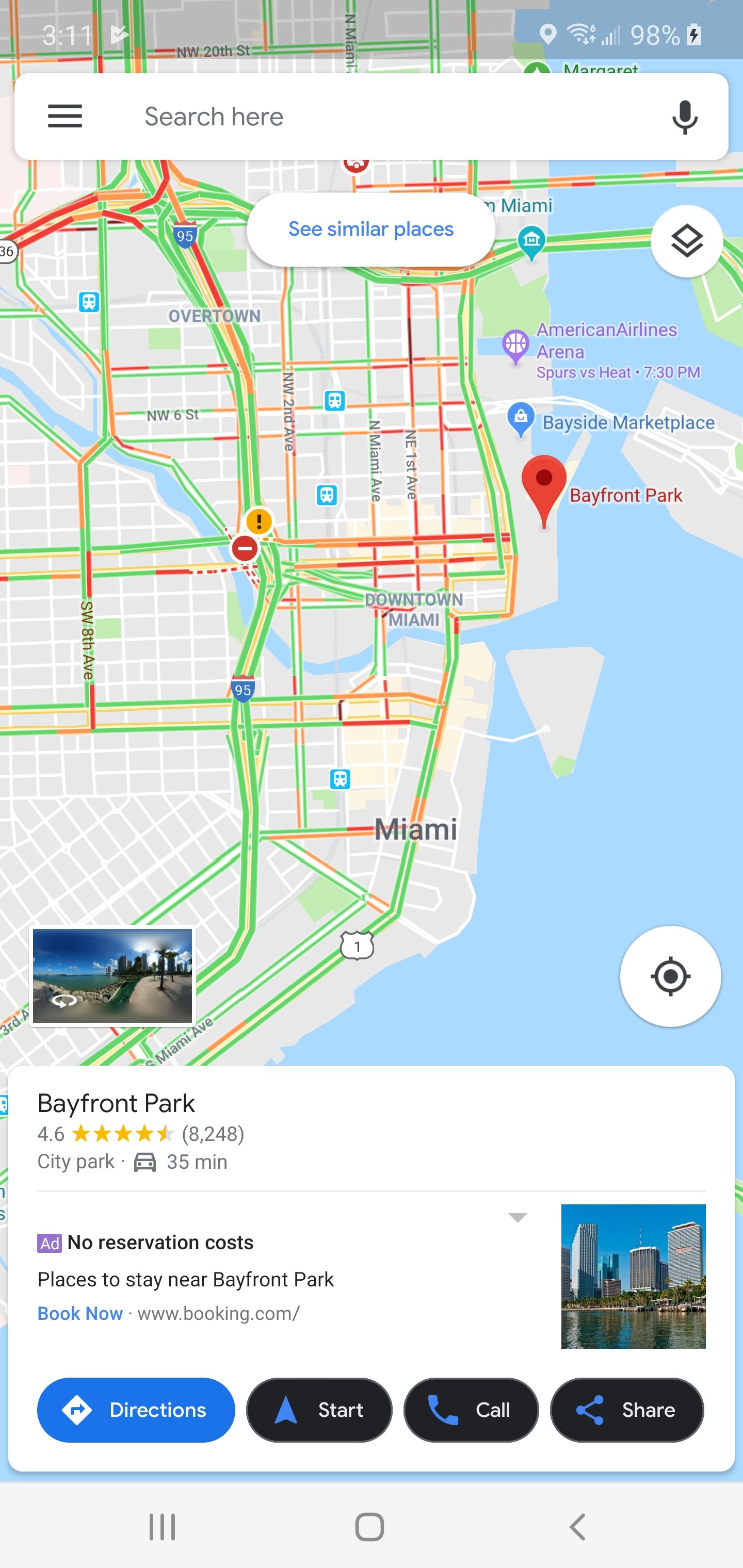Start navigation to Bayfront Park
The height and width of the screenshot is (1568, 743).
[x=318, y=1410]
